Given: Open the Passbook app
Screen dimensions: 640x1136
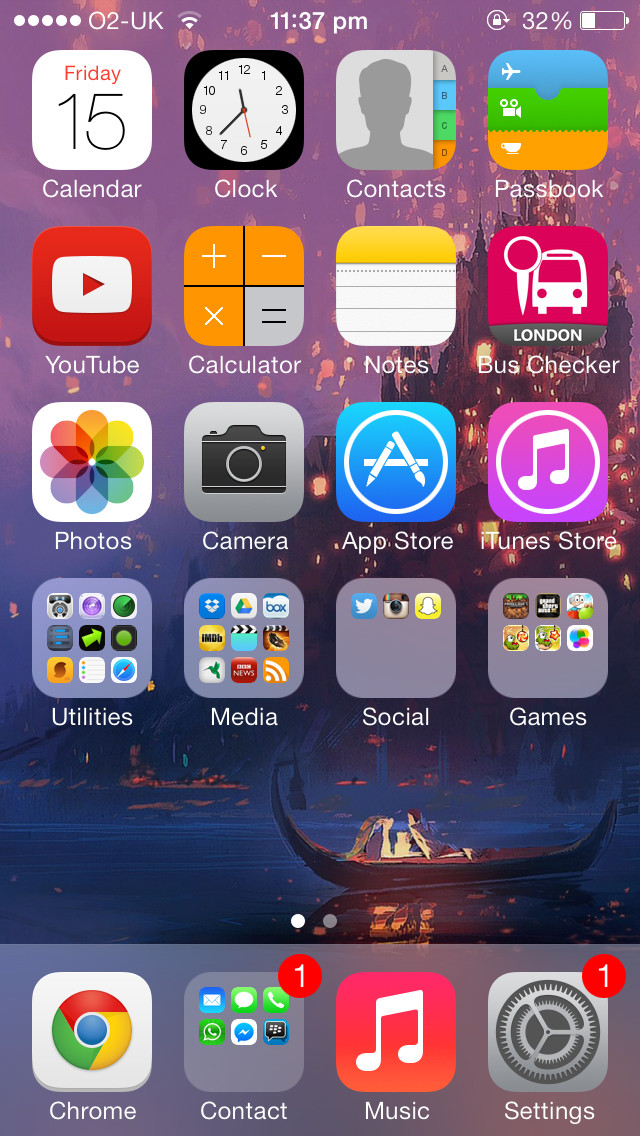Looking at the screenshot, I should pos(548,110).
